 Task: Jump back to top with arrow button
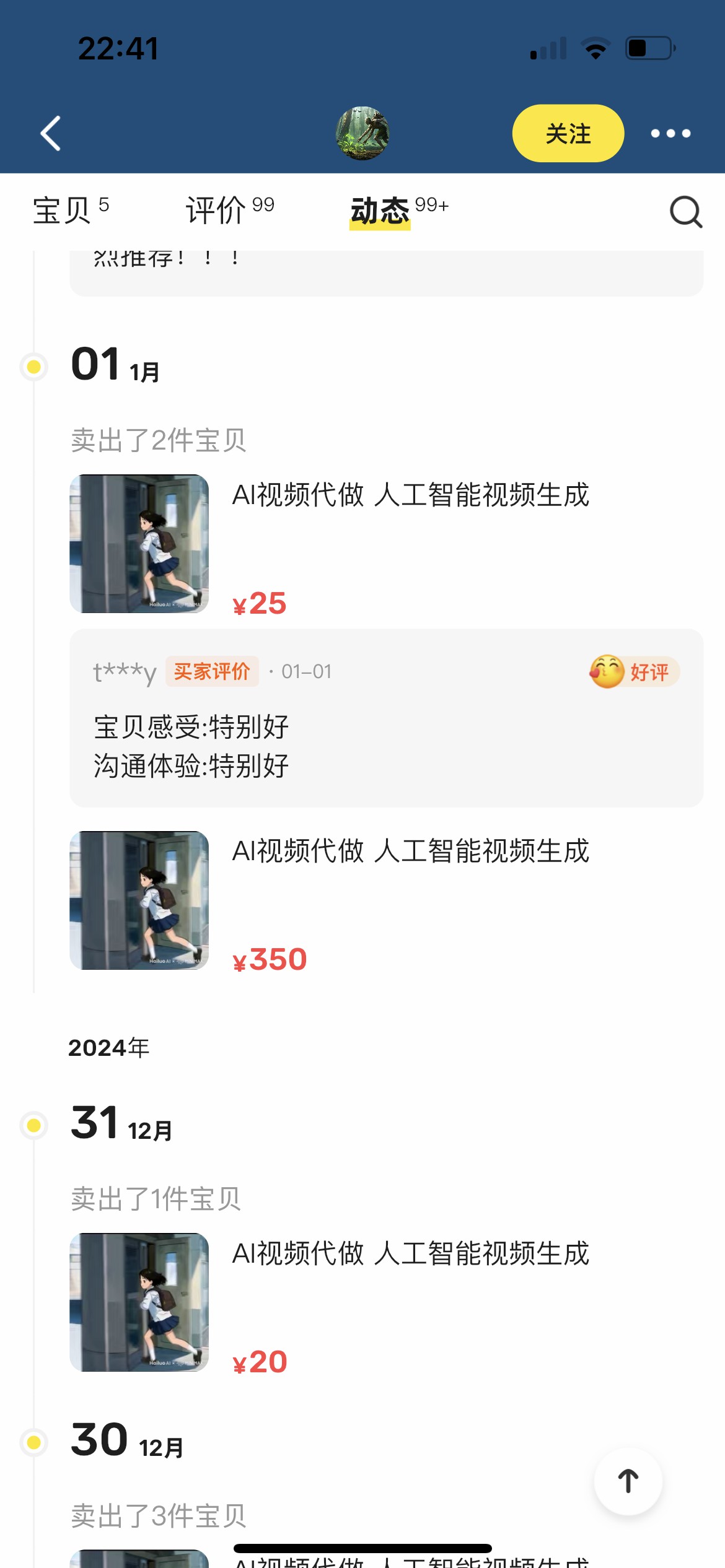[628, 1481]
